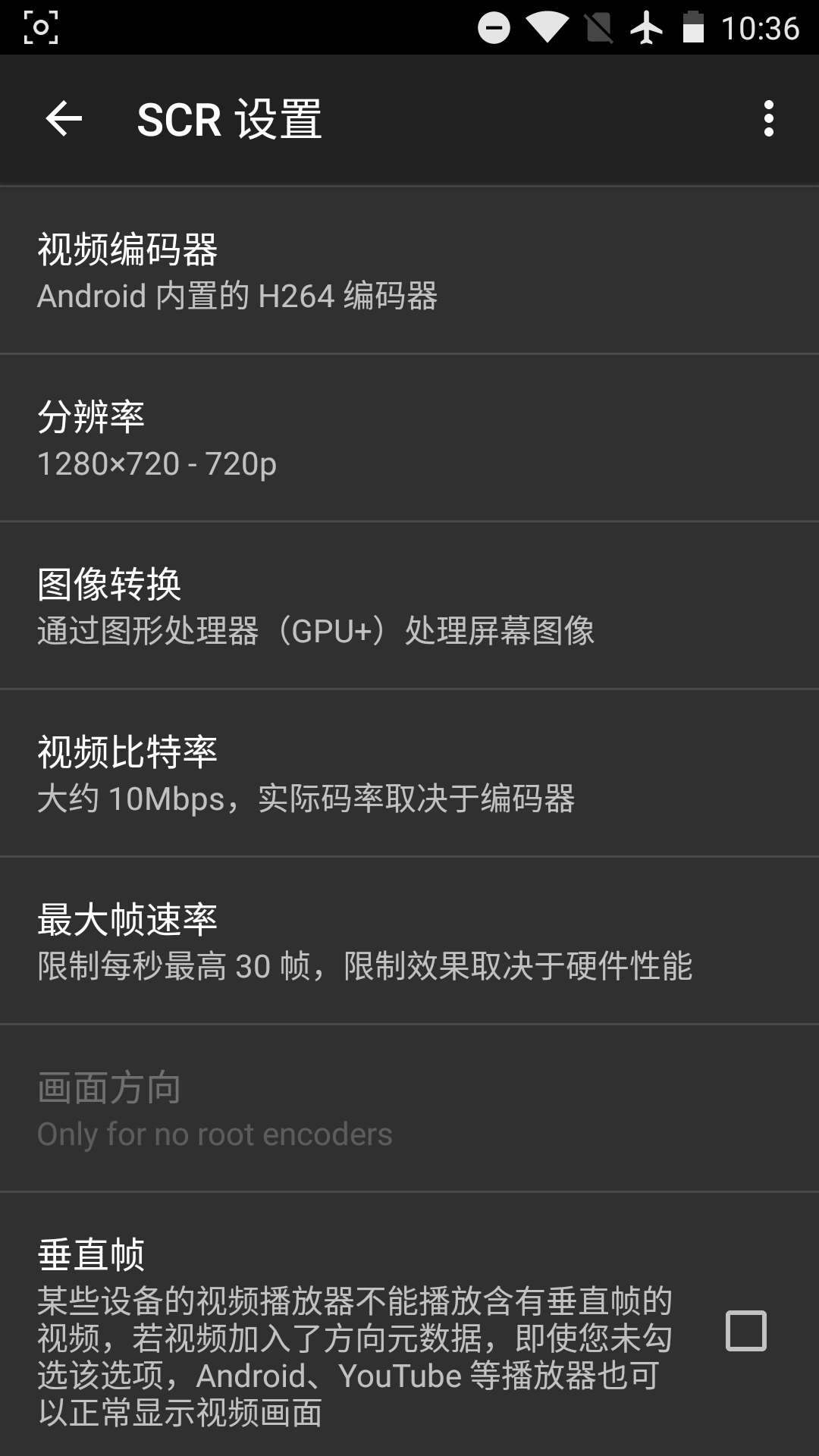The height and width of the screenshot is (1456, 819).
Task: Open the 最大帧速率 setting
Action: point(409,941)
